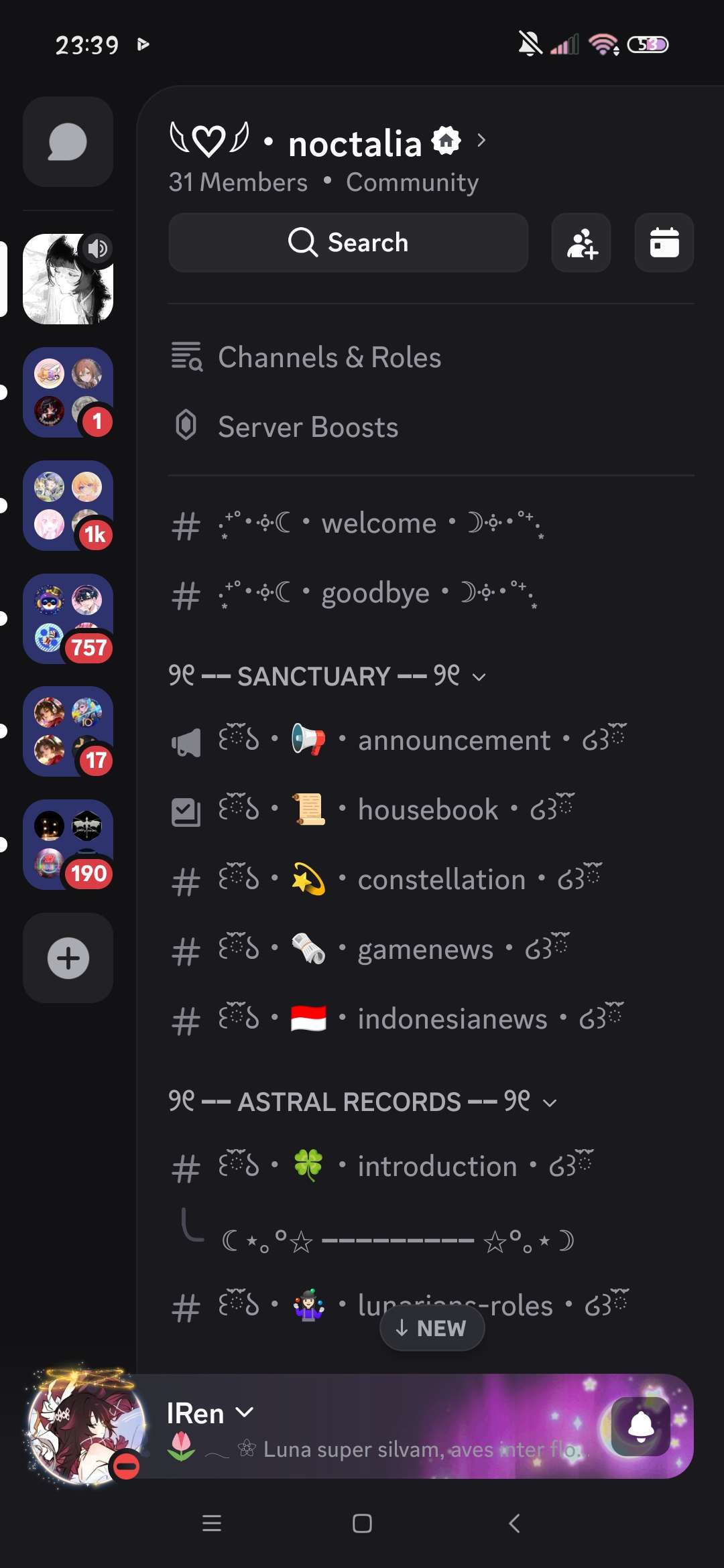This screenshot has height=1568, width=724.
Task: Open direct messages from the sidebar
Action: tap(68, 142)
